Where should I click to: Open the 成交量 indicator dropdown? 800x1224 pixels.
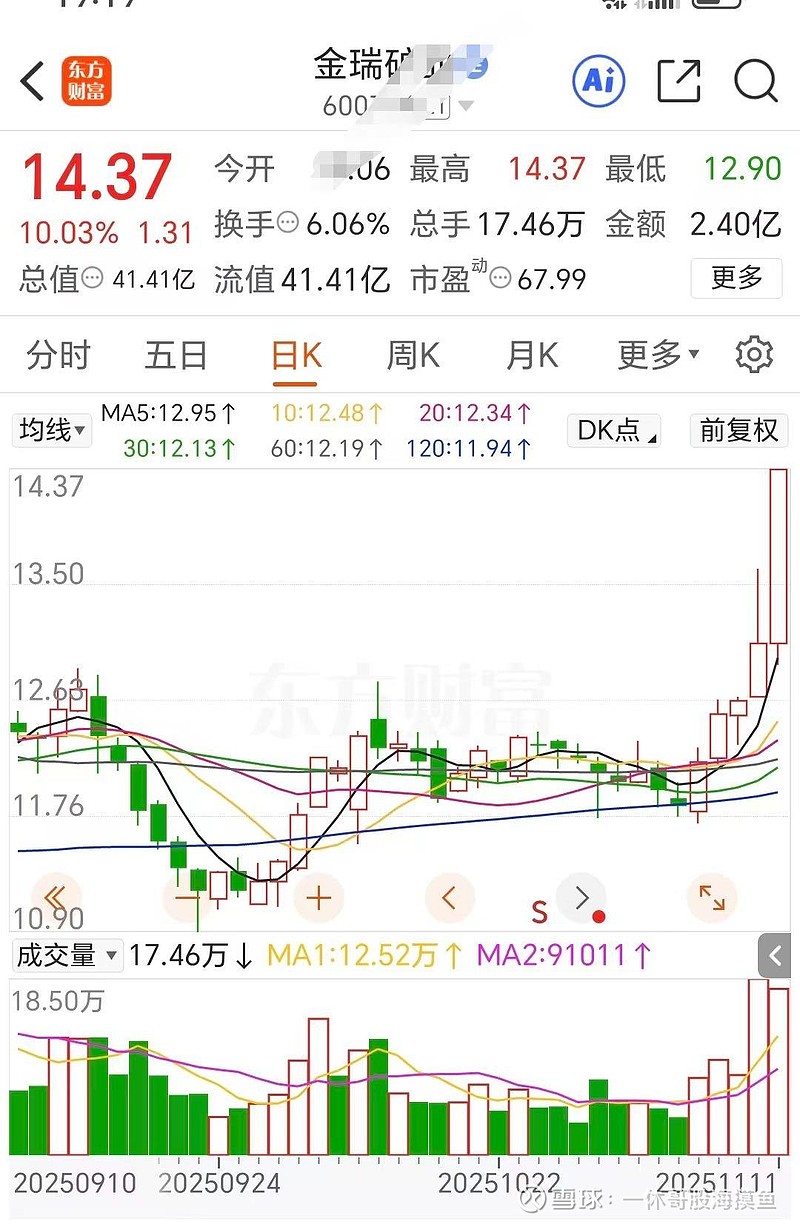tap(65, 956)
